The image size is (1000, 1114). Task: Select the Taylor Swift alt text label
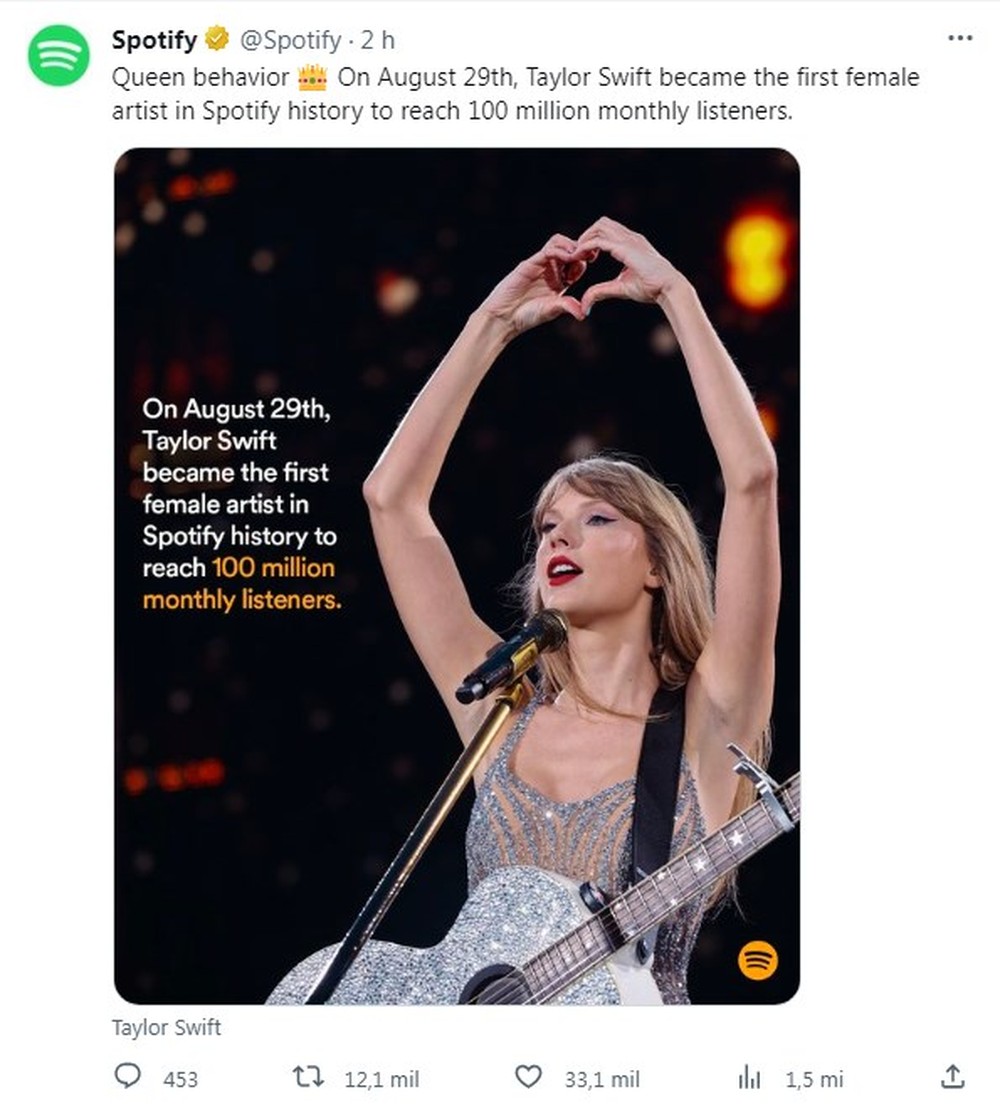pos(168,1027)
